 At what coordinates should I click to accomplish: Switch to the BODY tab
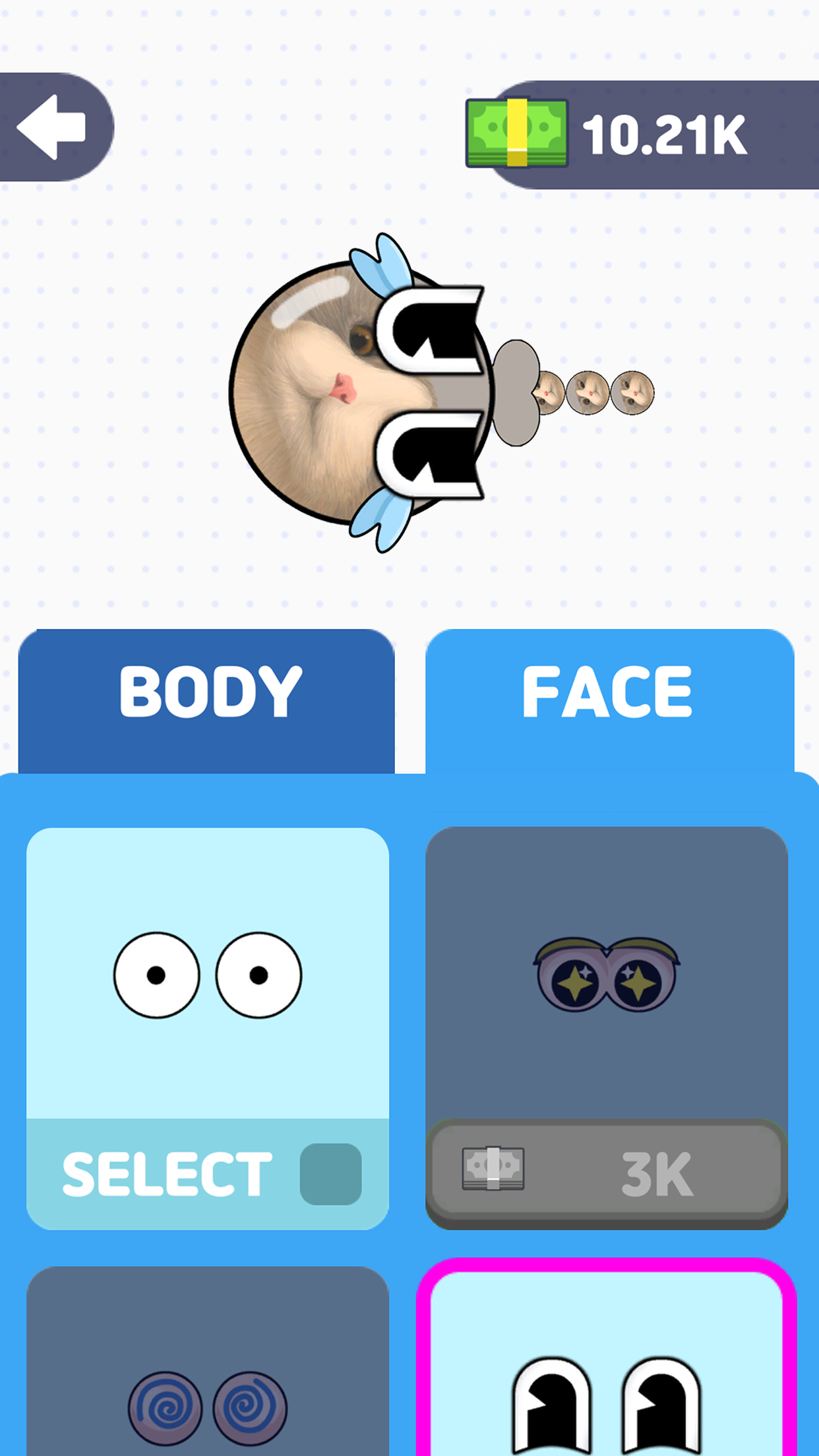207,699
